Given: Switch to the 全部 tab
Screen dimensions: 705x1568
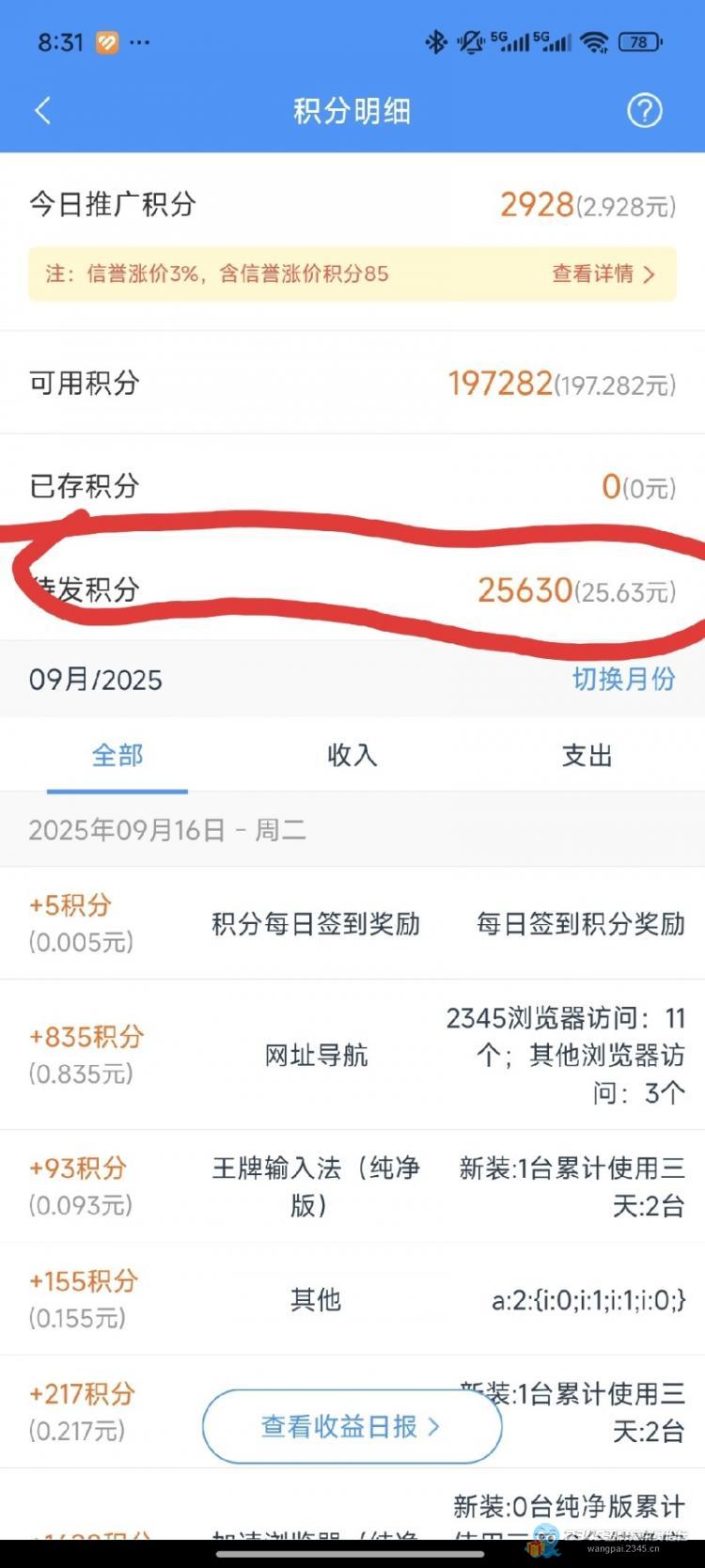Looking at the screenshot, I should (x=117, y=755).
